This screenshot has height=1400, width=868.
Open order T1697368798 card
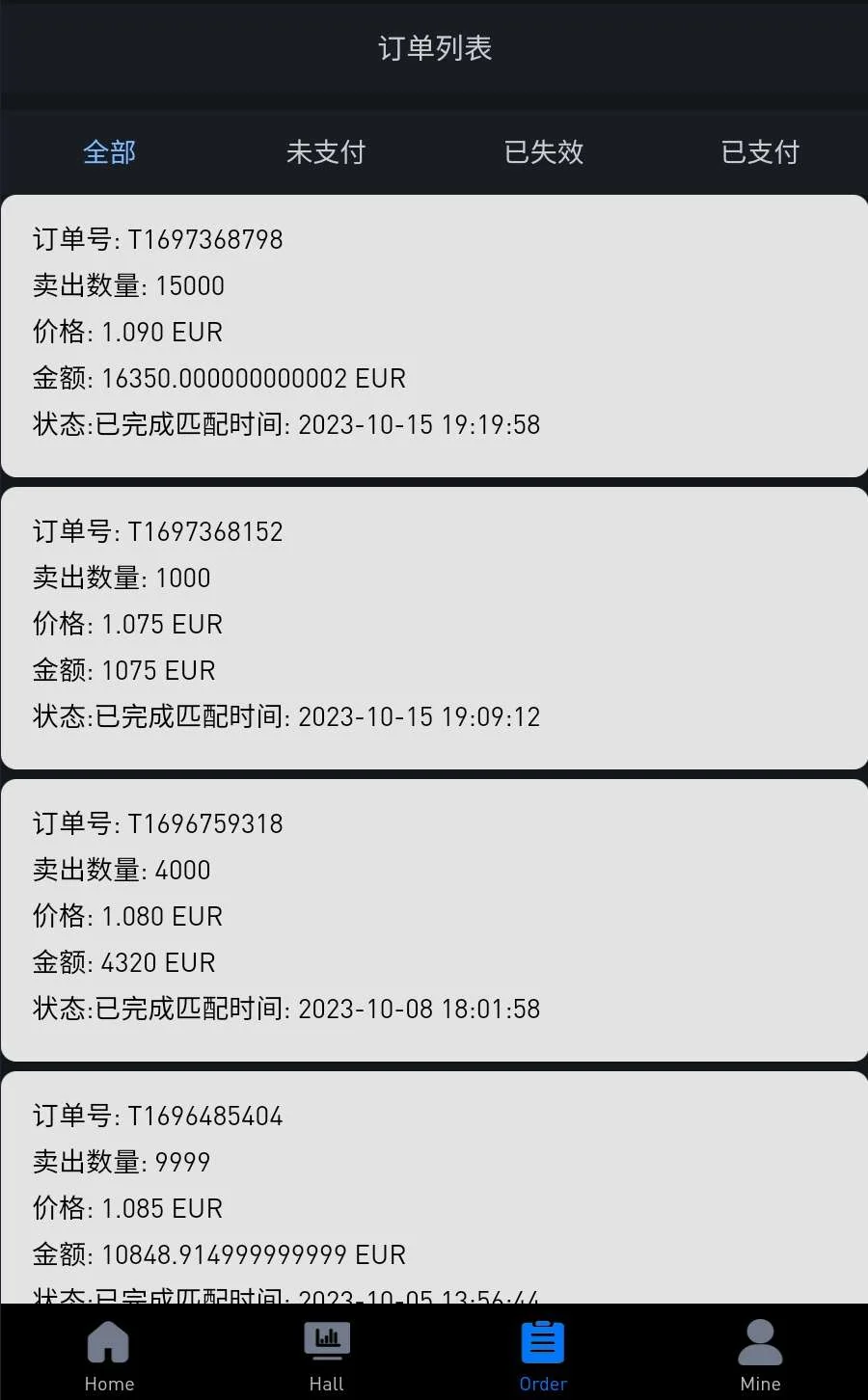[x=434, y=336]
